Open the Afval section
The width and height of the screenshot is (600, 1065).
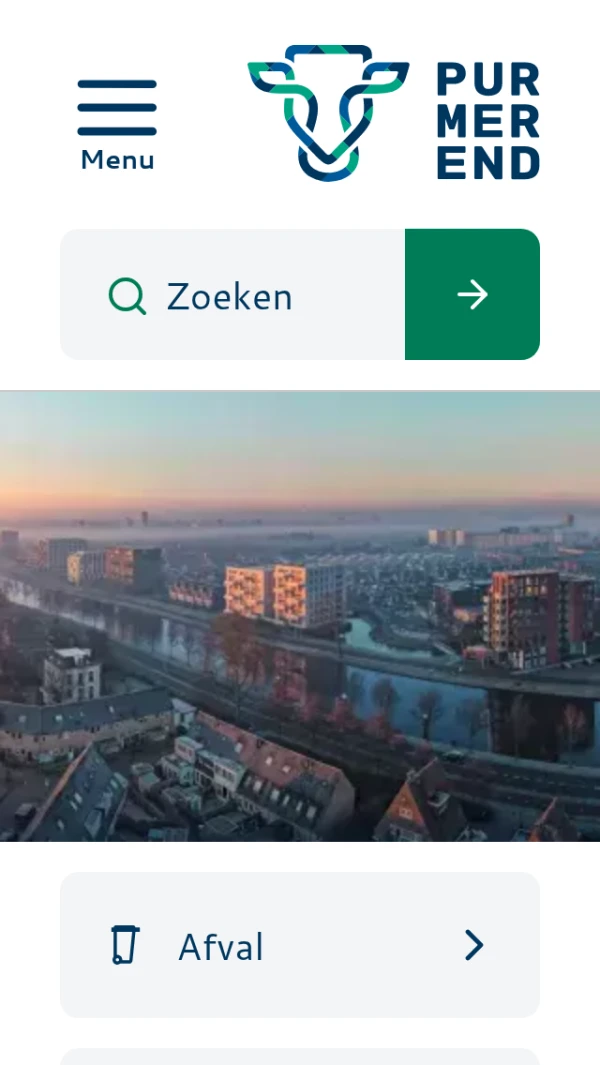point(299,945)
